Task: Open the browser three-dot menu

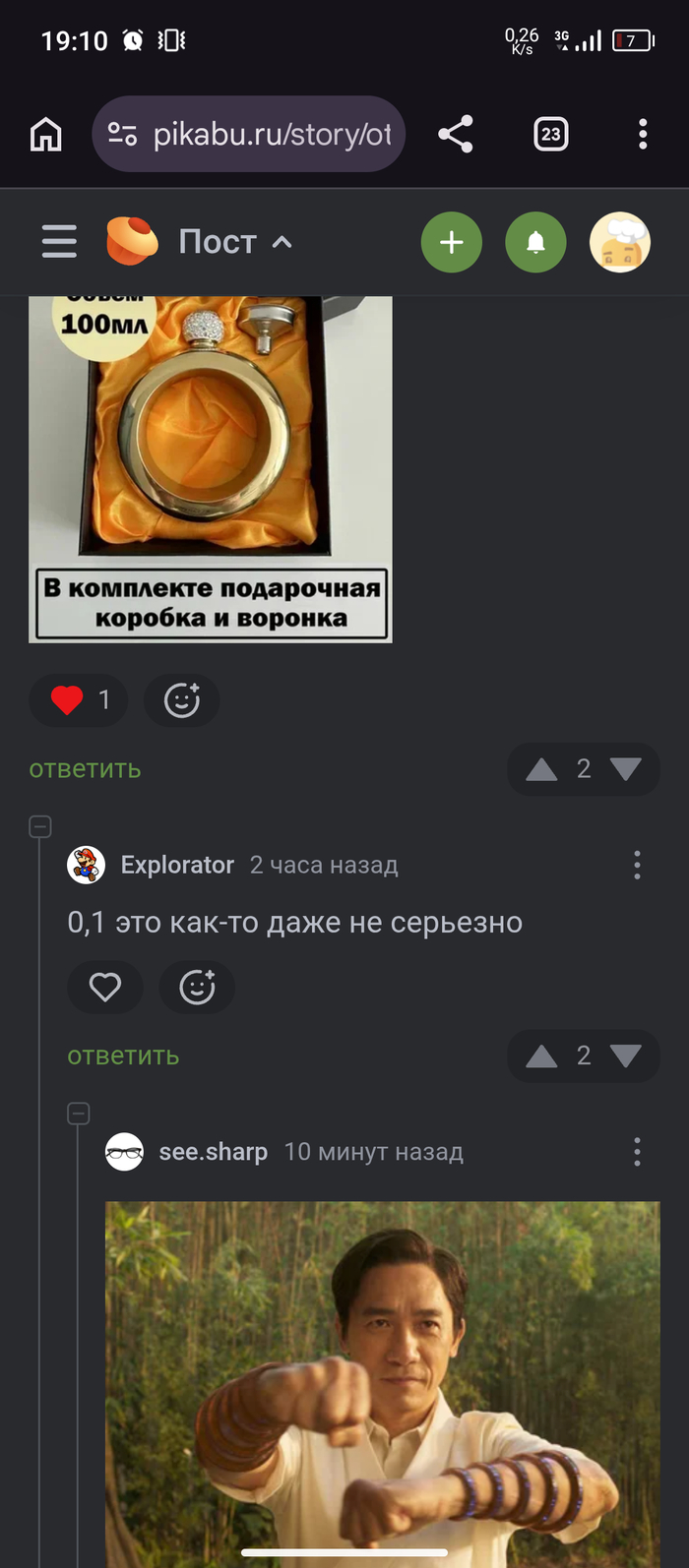Action: click(x=643, y=134)
